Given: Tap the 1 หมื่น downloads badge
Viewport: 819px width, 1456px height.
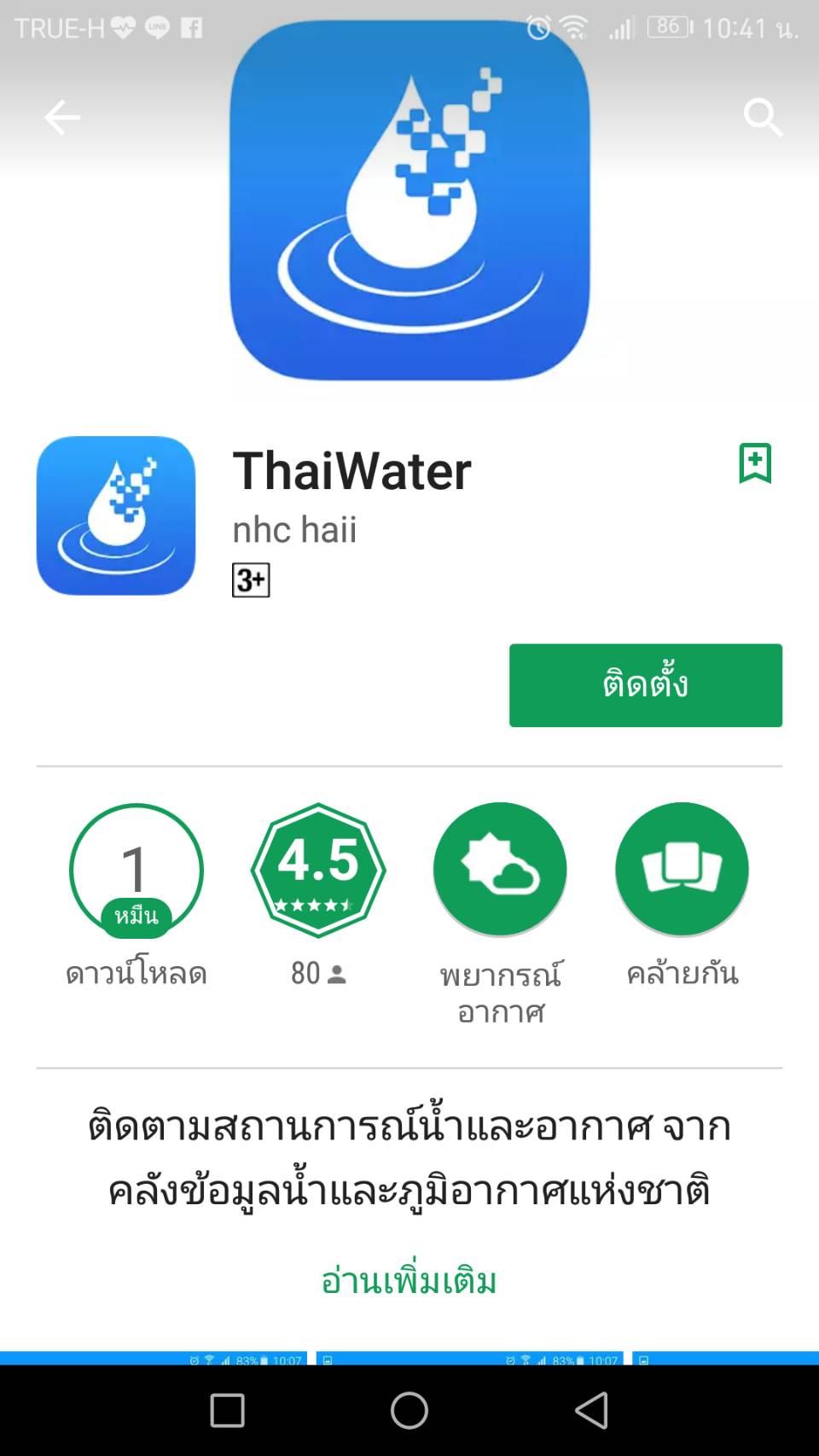Looking at the screenshot, I should coord(136,871).
